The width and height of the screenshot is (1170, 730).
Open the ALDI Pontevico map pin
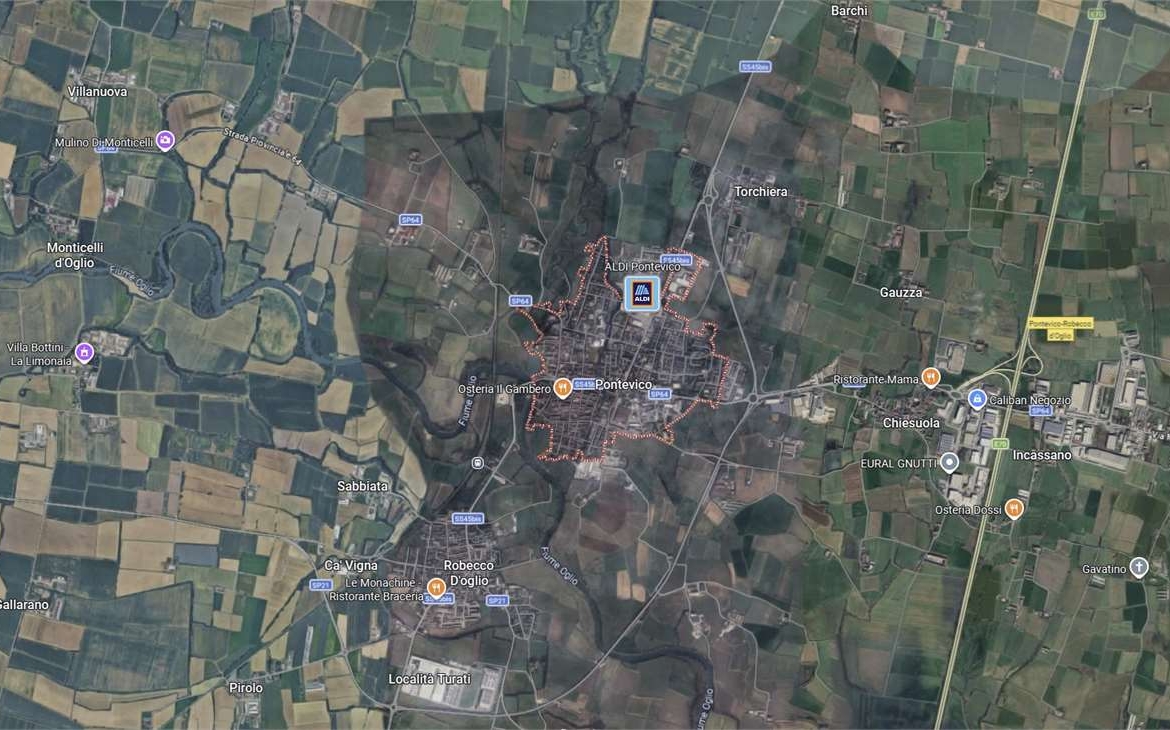pos(642,293)
